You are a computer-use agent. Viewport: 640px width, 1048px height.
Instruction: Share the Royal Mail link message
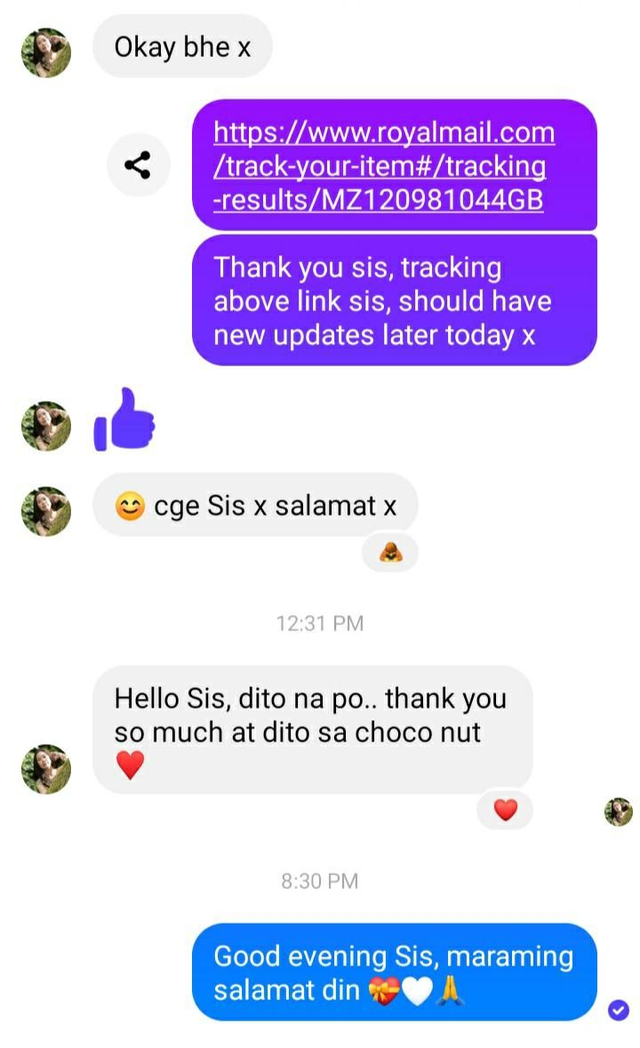(138, 165)
